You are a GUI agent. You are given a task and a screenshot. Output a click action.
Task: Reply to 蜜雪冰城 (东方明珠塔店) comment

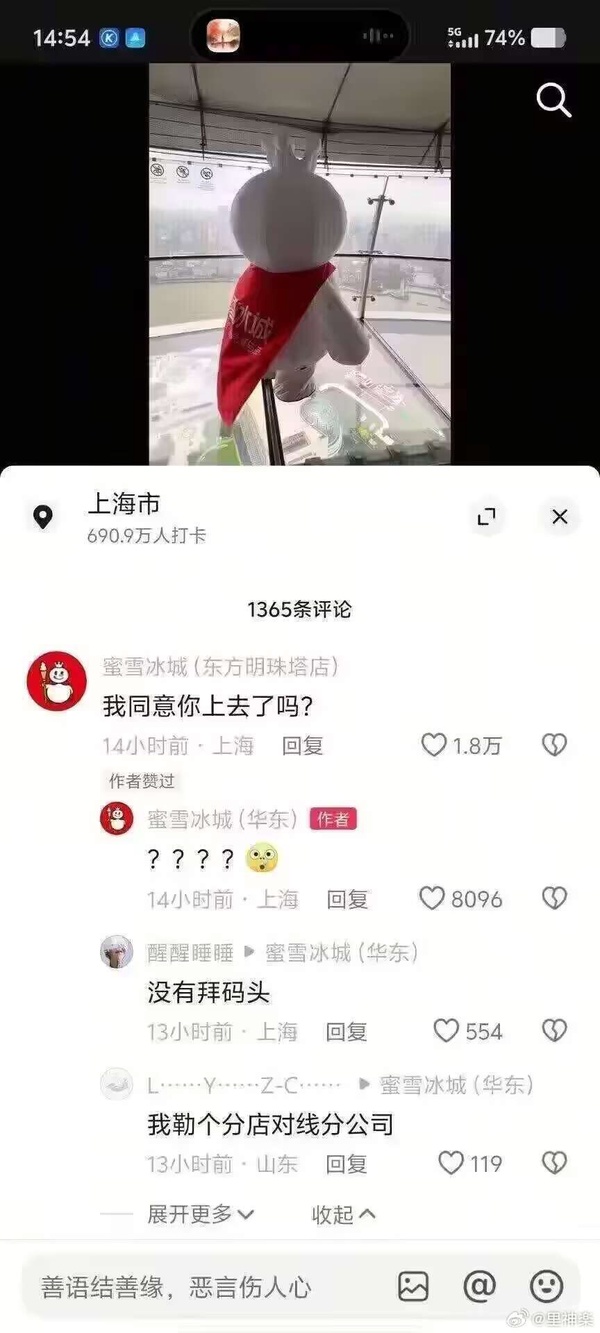[303, 746]
